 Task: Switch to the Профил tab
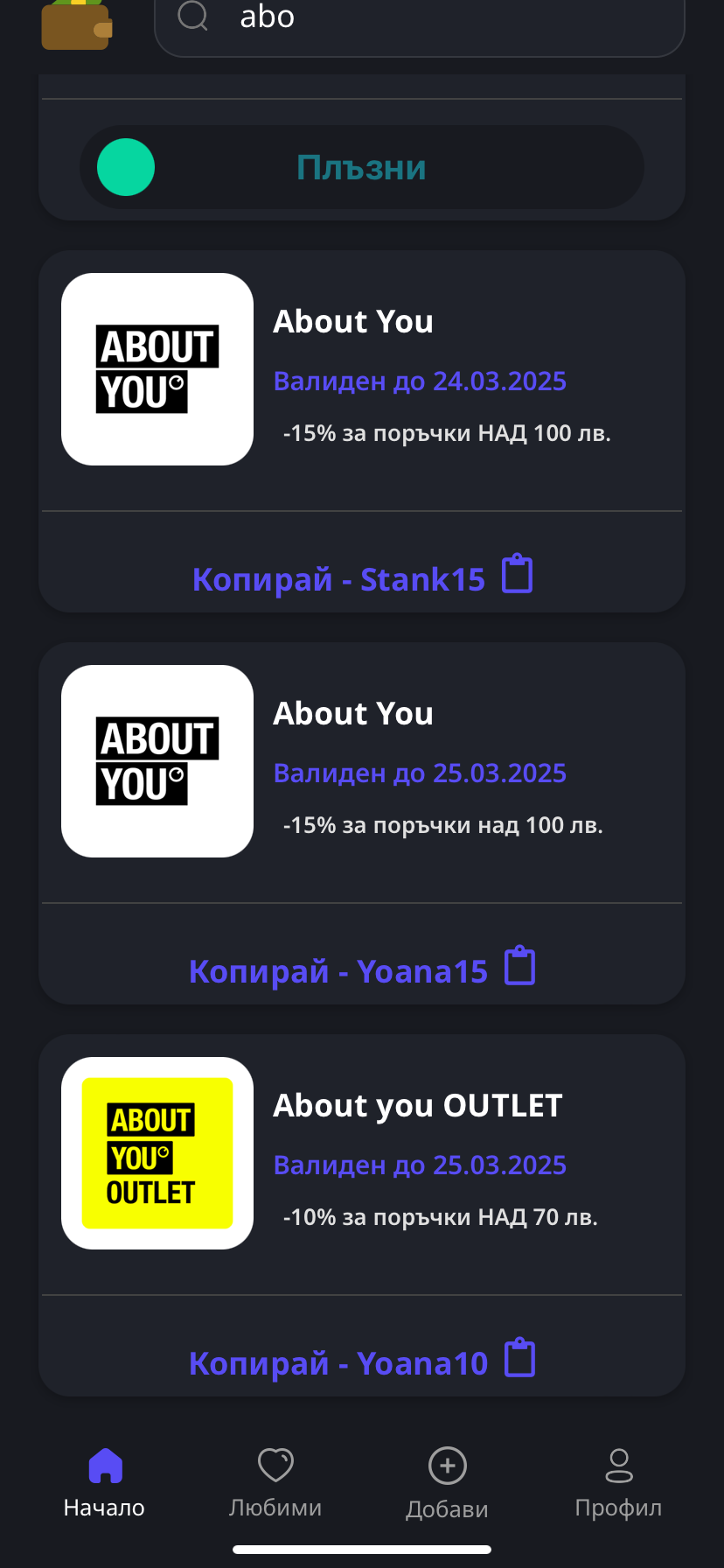click(x=618, y=1481)
